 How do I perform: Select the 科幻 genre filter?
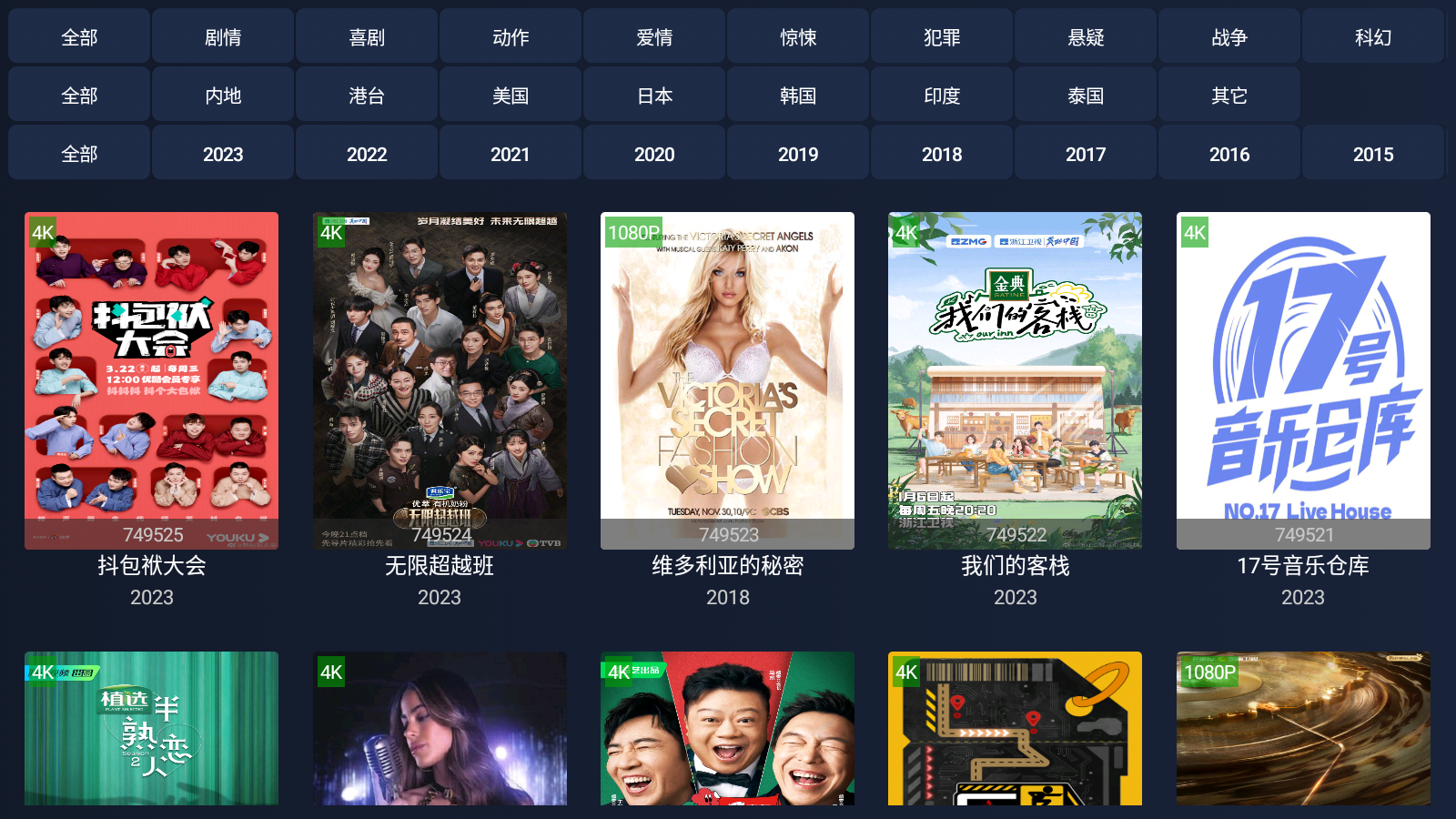pyautogui.click(x=1373, y=37)
